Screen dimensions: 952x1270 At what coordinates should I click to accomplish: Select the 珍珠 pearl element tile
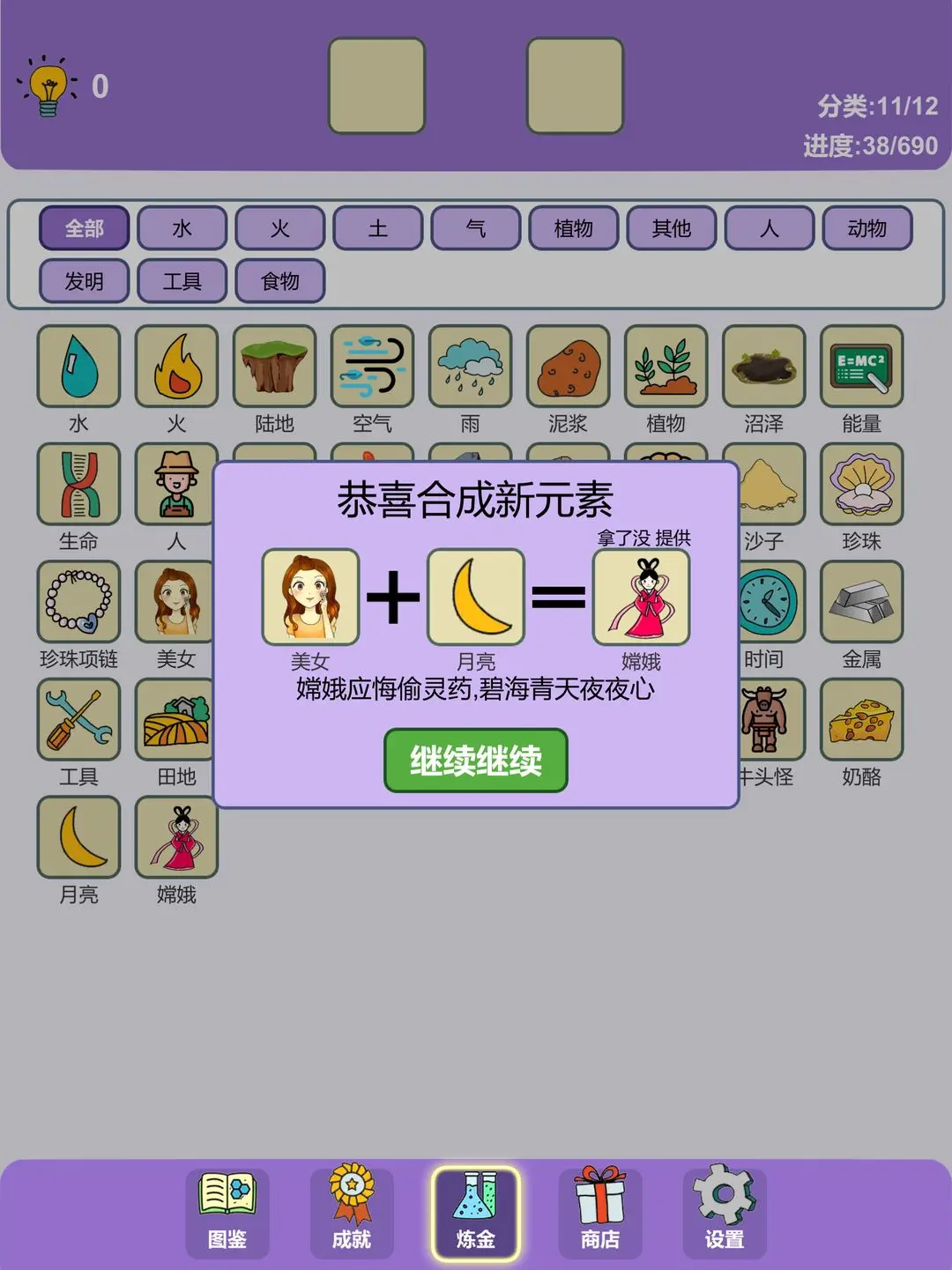click(861, 484)
